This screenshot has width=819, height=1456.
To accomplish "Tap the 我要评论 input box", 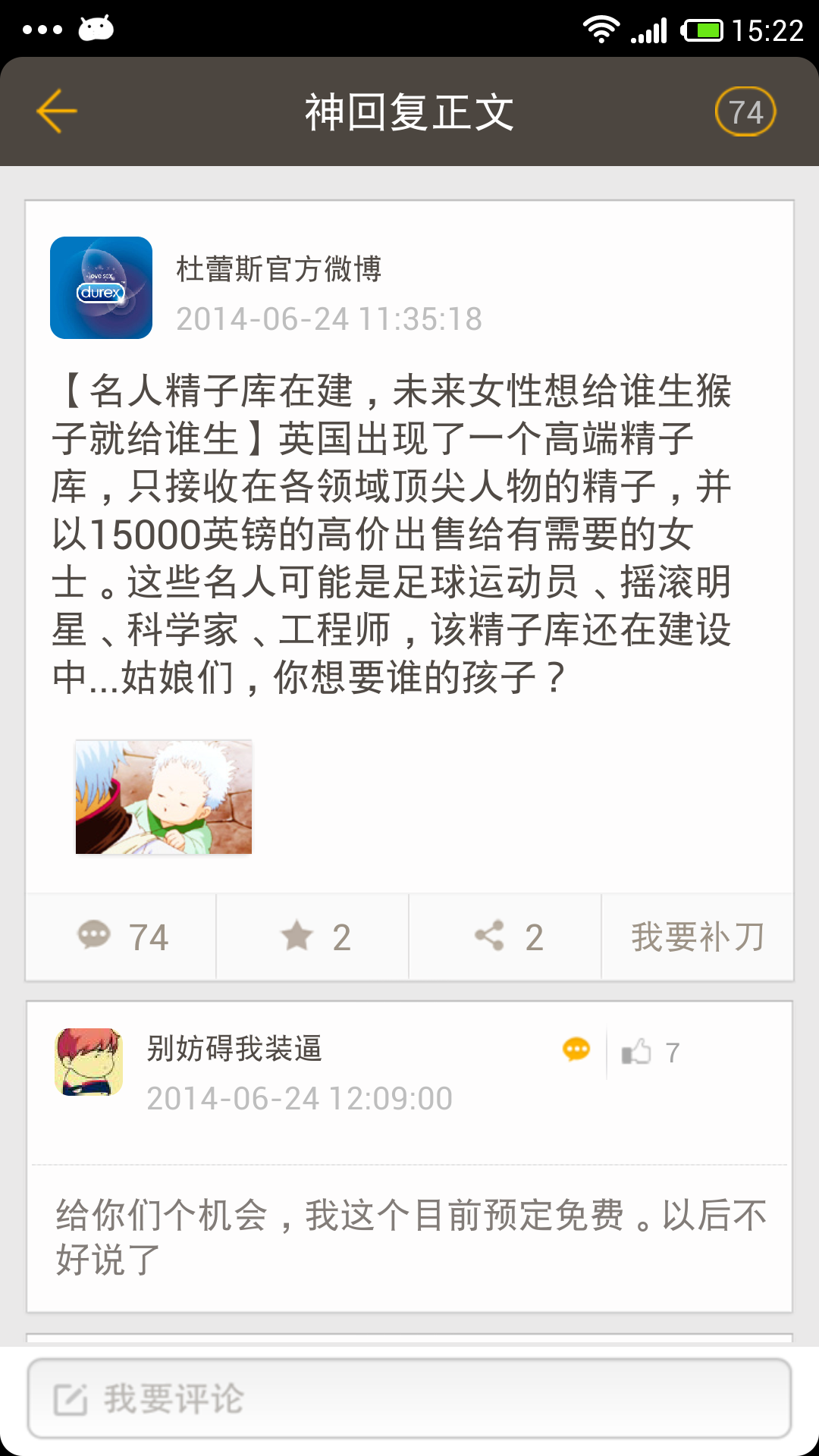I will [x=409, y=1398].
